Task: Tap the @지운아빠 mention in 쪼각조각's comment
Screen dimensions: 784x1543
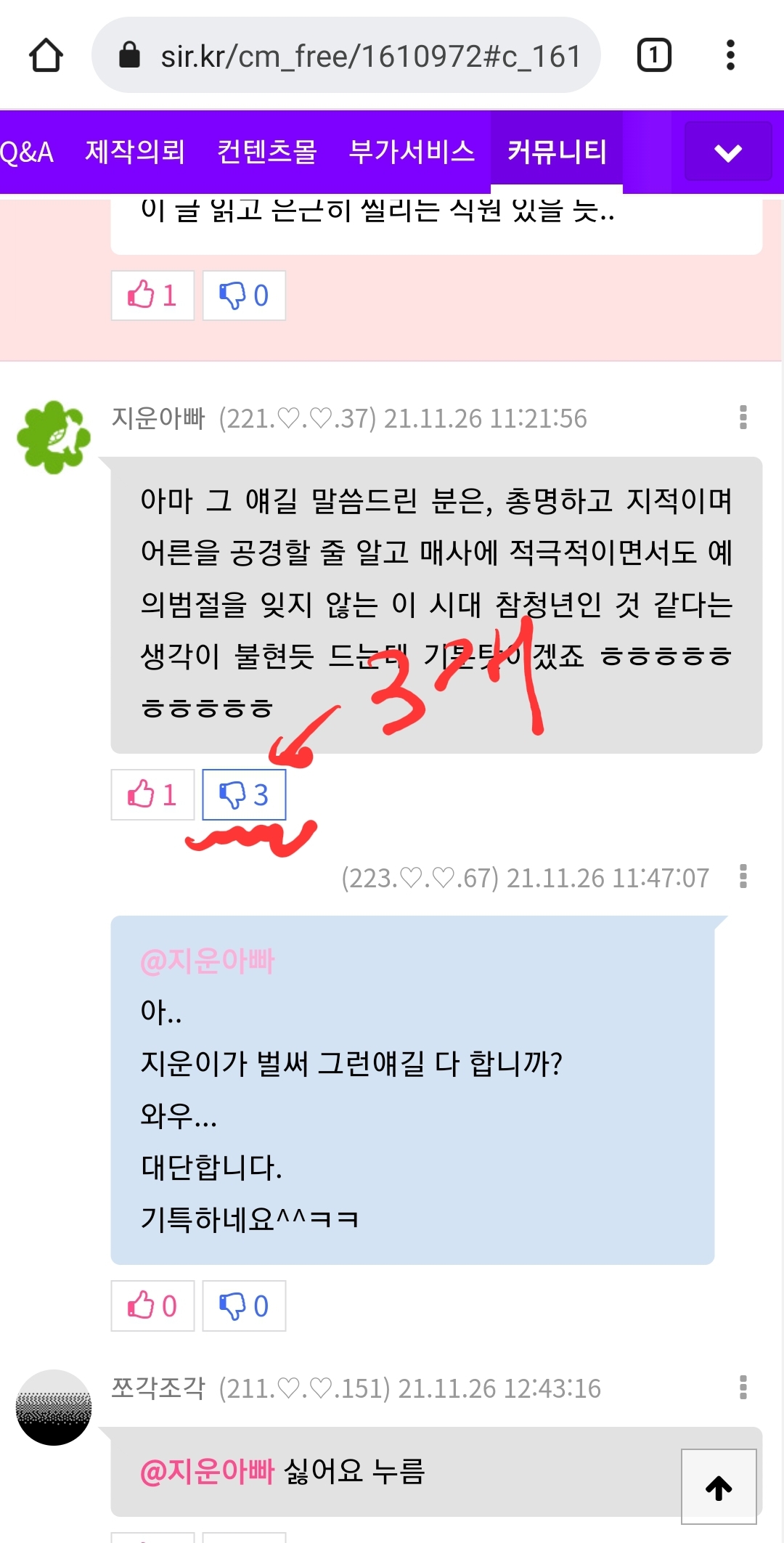Action: click(207, 1472)
